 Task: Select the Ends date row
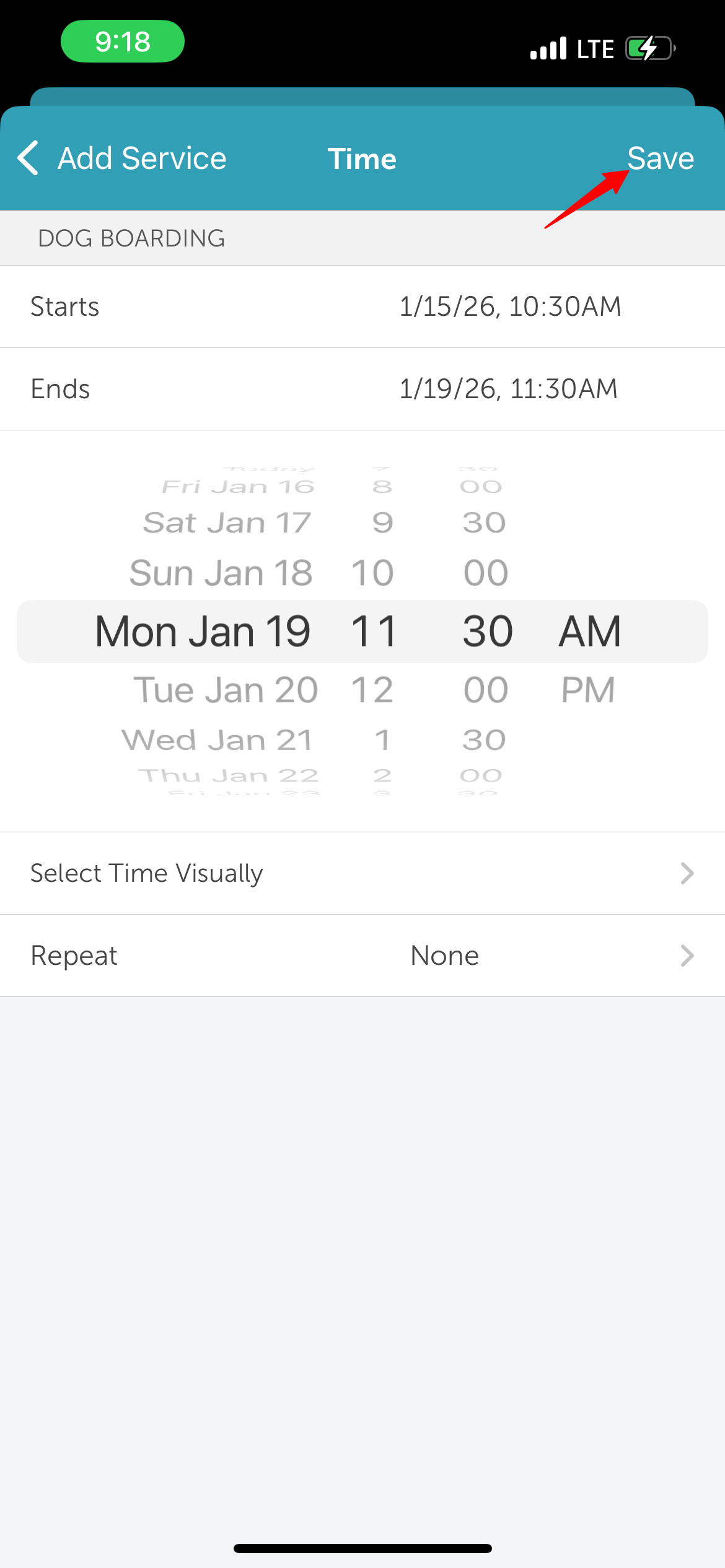(362, 389)
